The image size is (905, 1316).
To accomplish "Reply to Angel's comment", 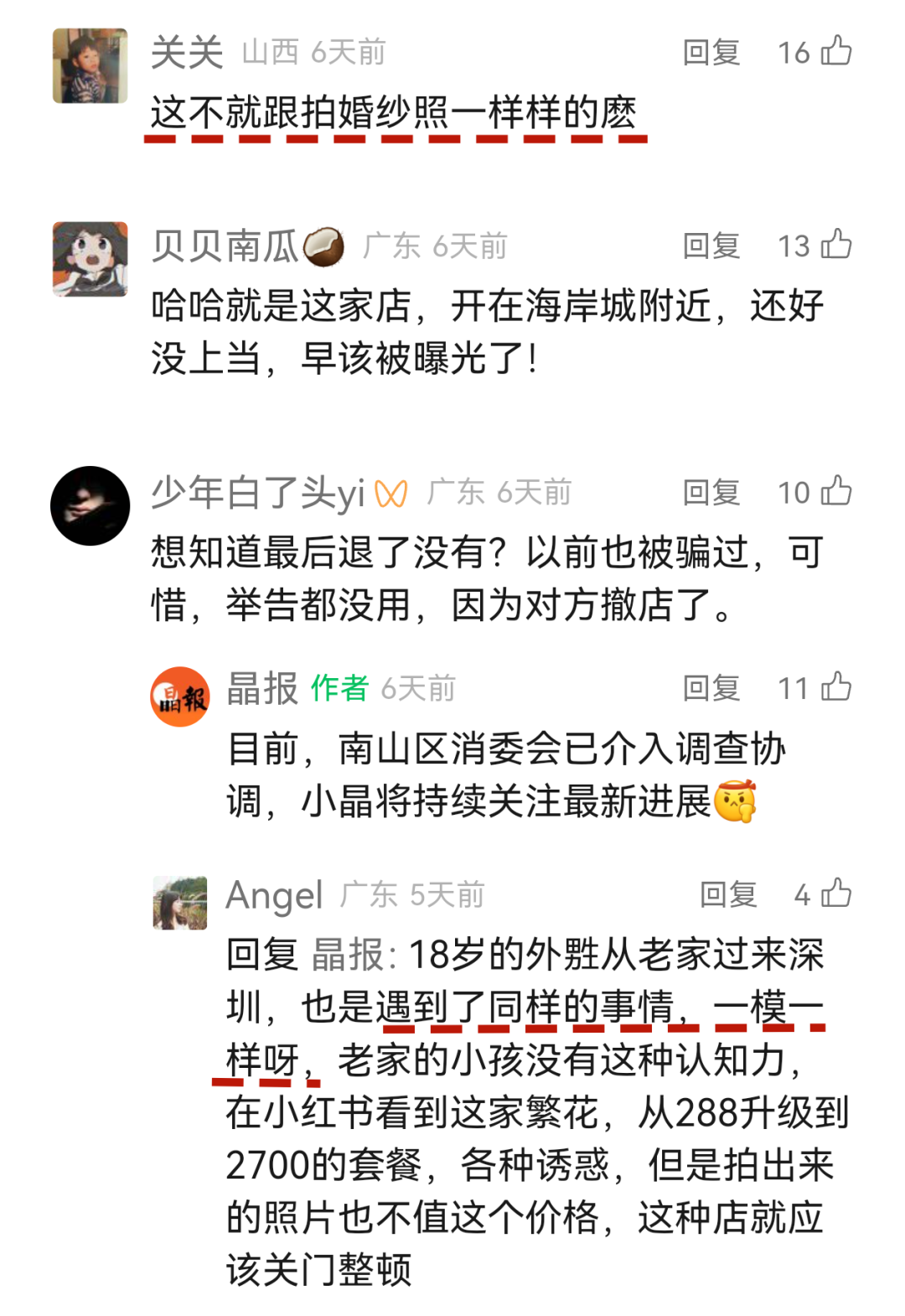I will pyautogui.click(x=728, y=894).
